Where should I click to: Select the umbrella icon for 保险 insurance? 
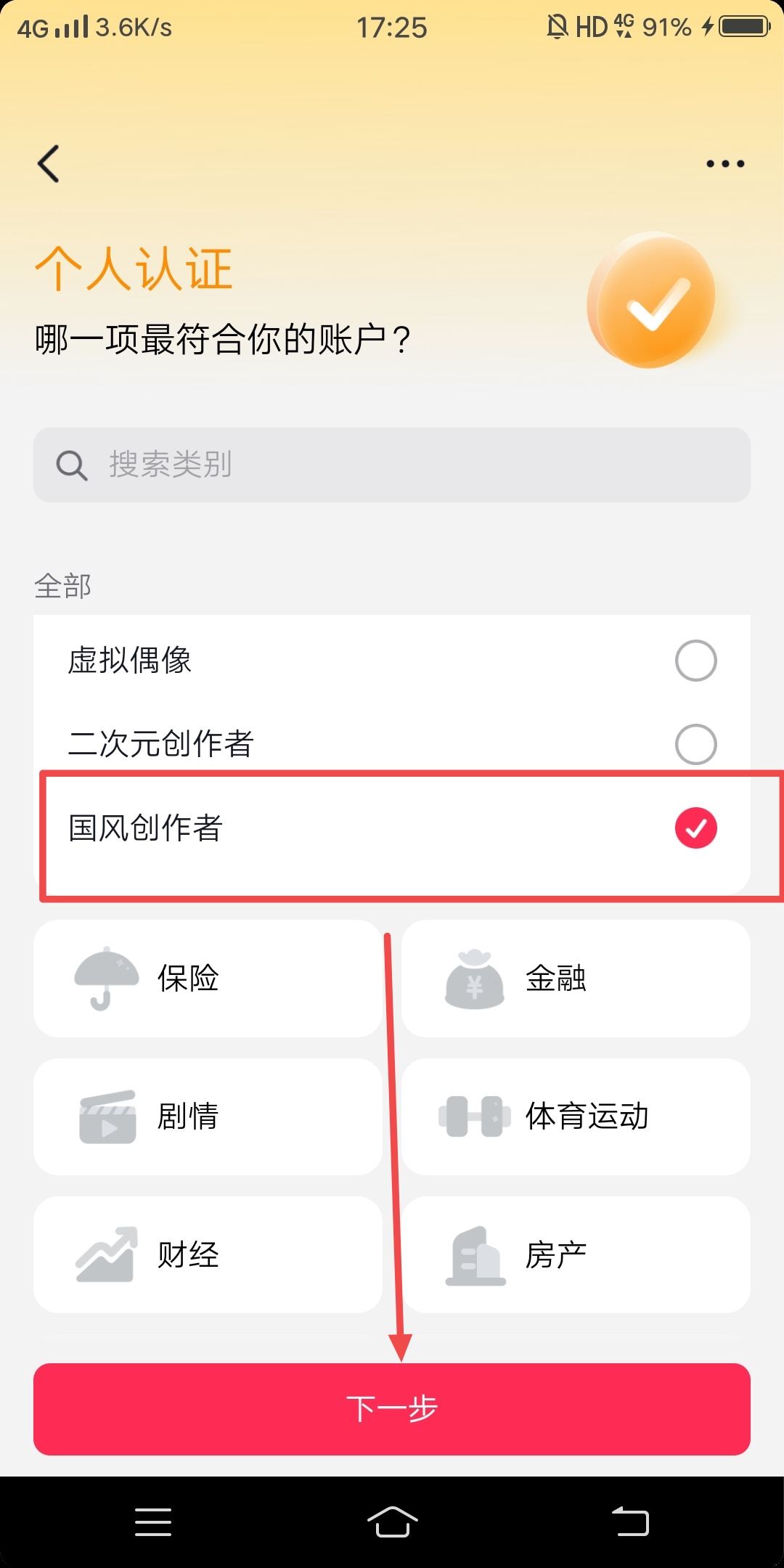click(x=105, y=978)
